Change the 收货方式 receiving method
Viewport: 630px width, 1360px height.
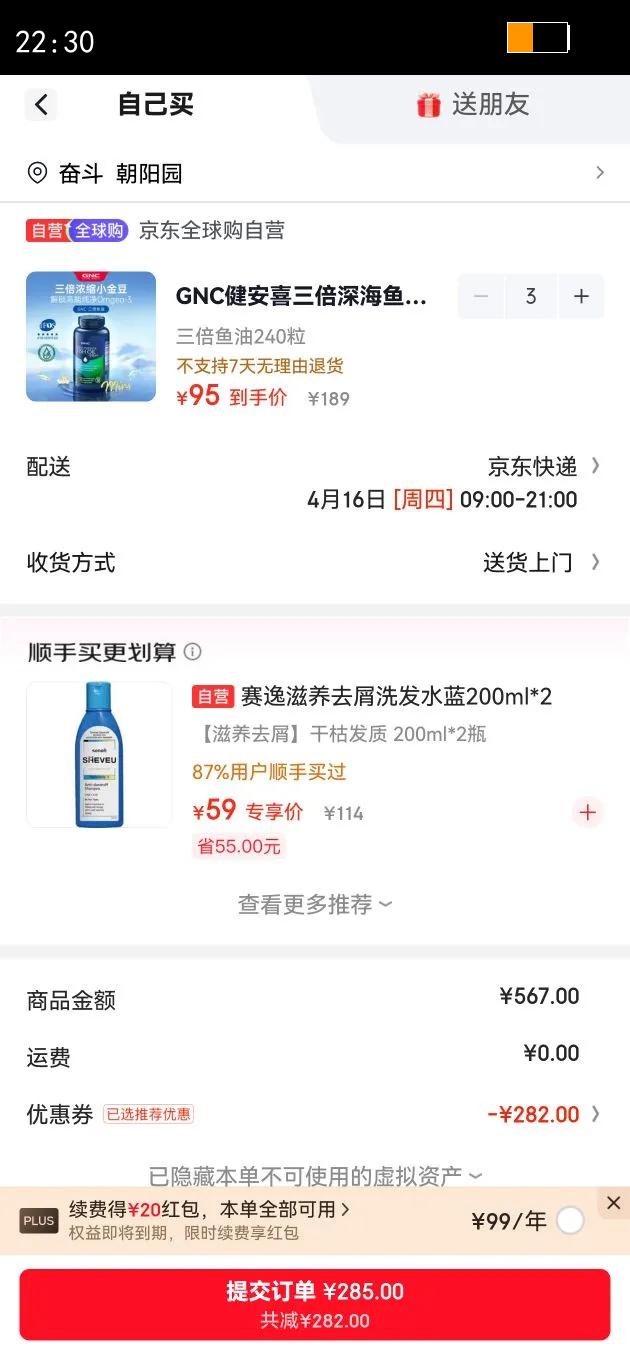coord(540,562)
